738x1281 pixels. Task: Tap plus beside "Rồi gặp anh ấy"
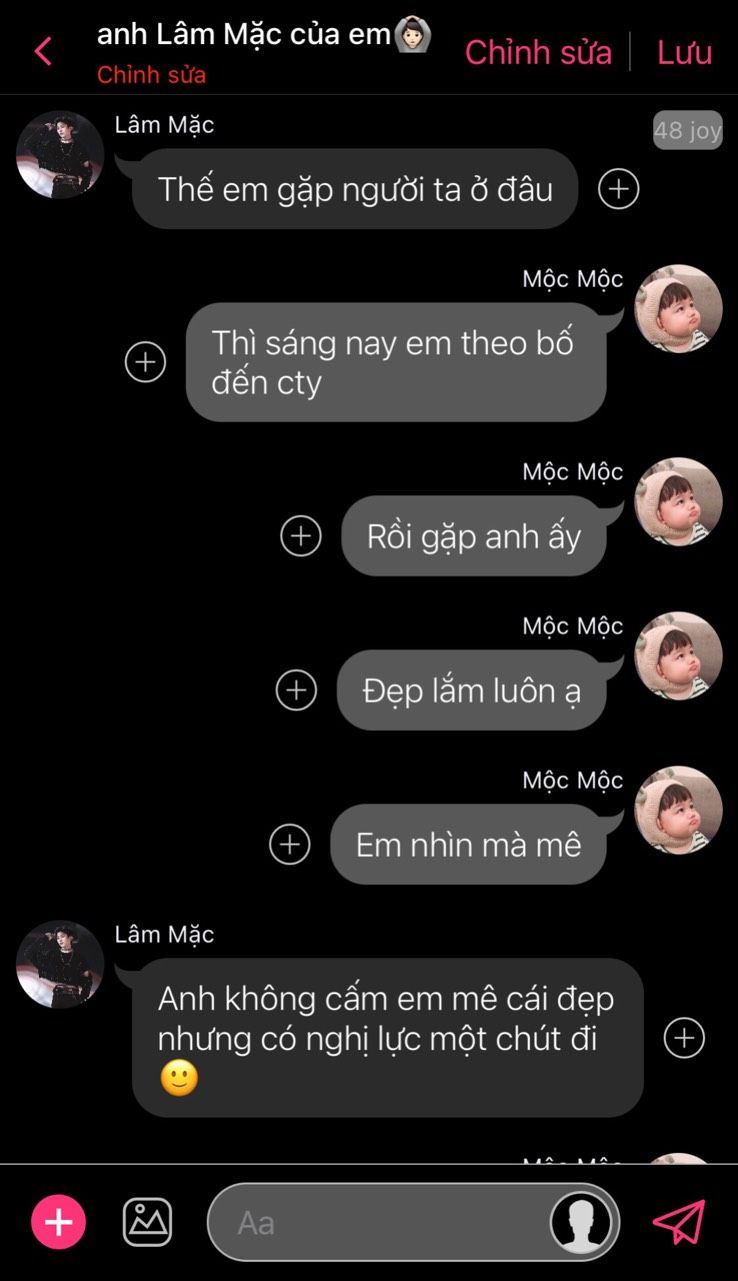300,536
